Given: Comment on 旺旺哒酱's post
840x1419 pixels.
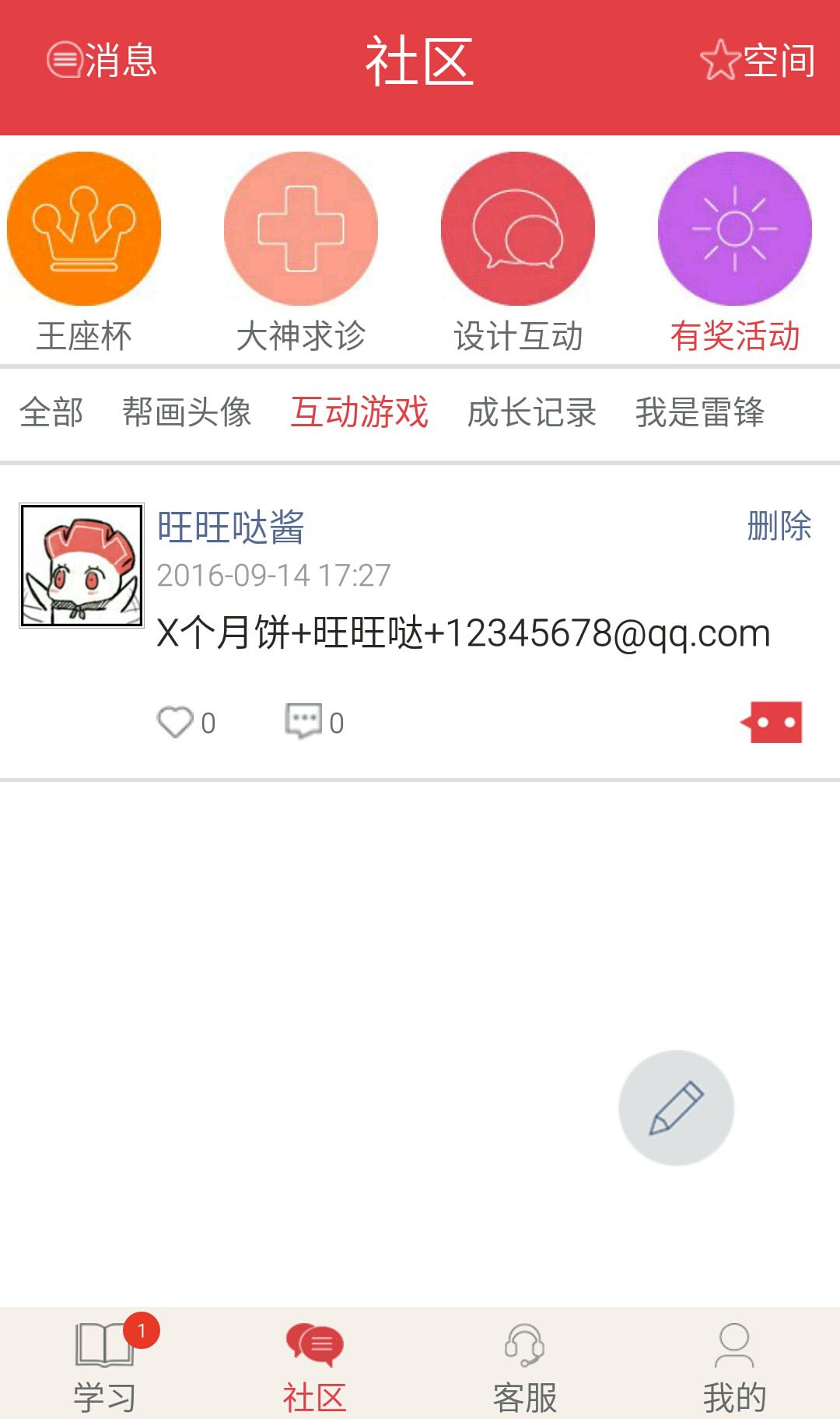Looking at the screenshot, I should [304, 721].
